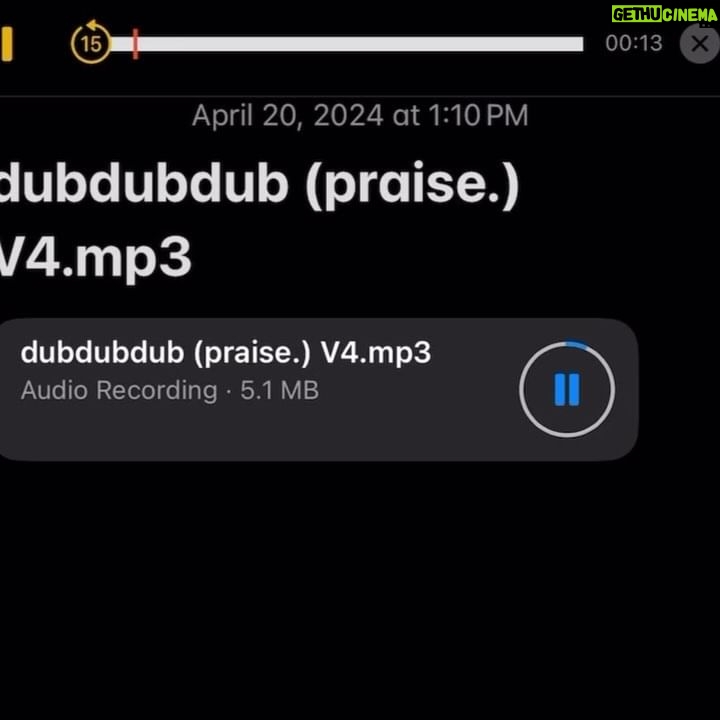Rewind the audio 15 seconds
The width and height of the screenshot is (720, 720).
(x=91, y=44)
